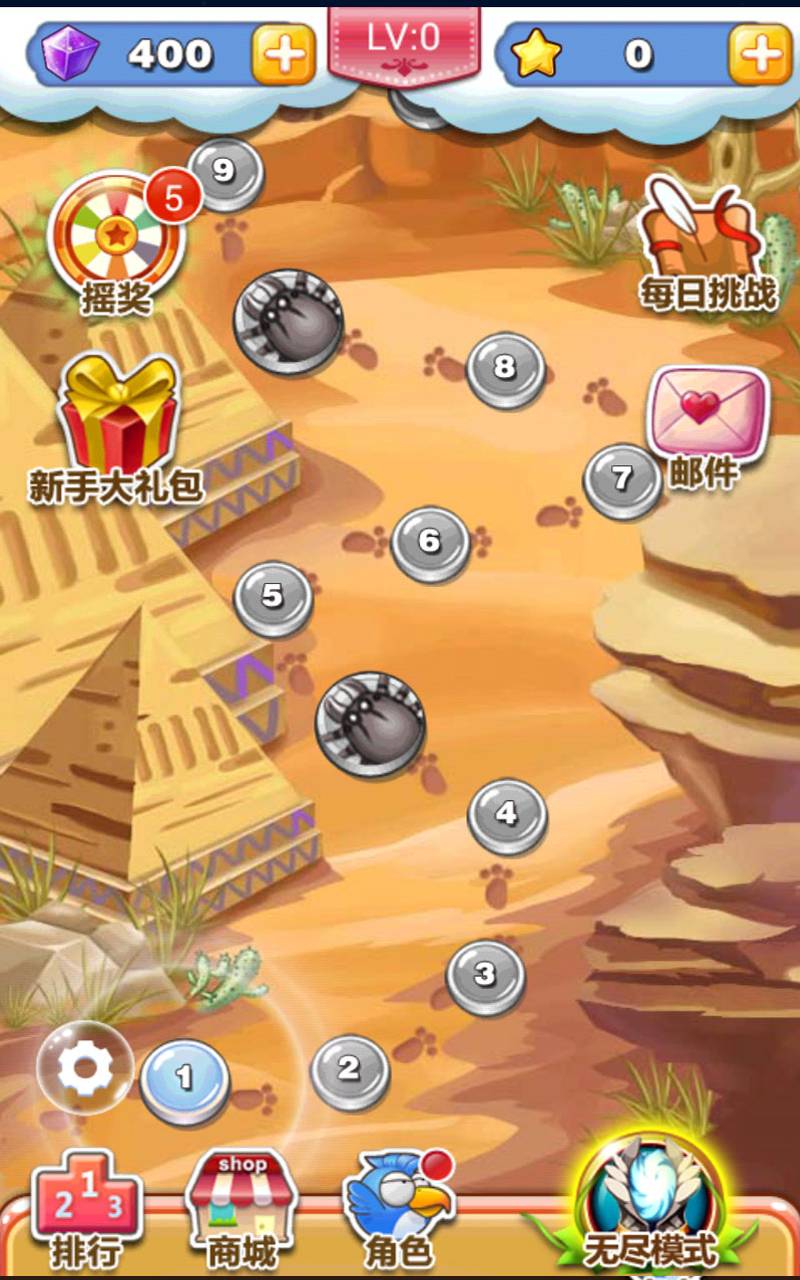Select level 5 on the map

272,598
